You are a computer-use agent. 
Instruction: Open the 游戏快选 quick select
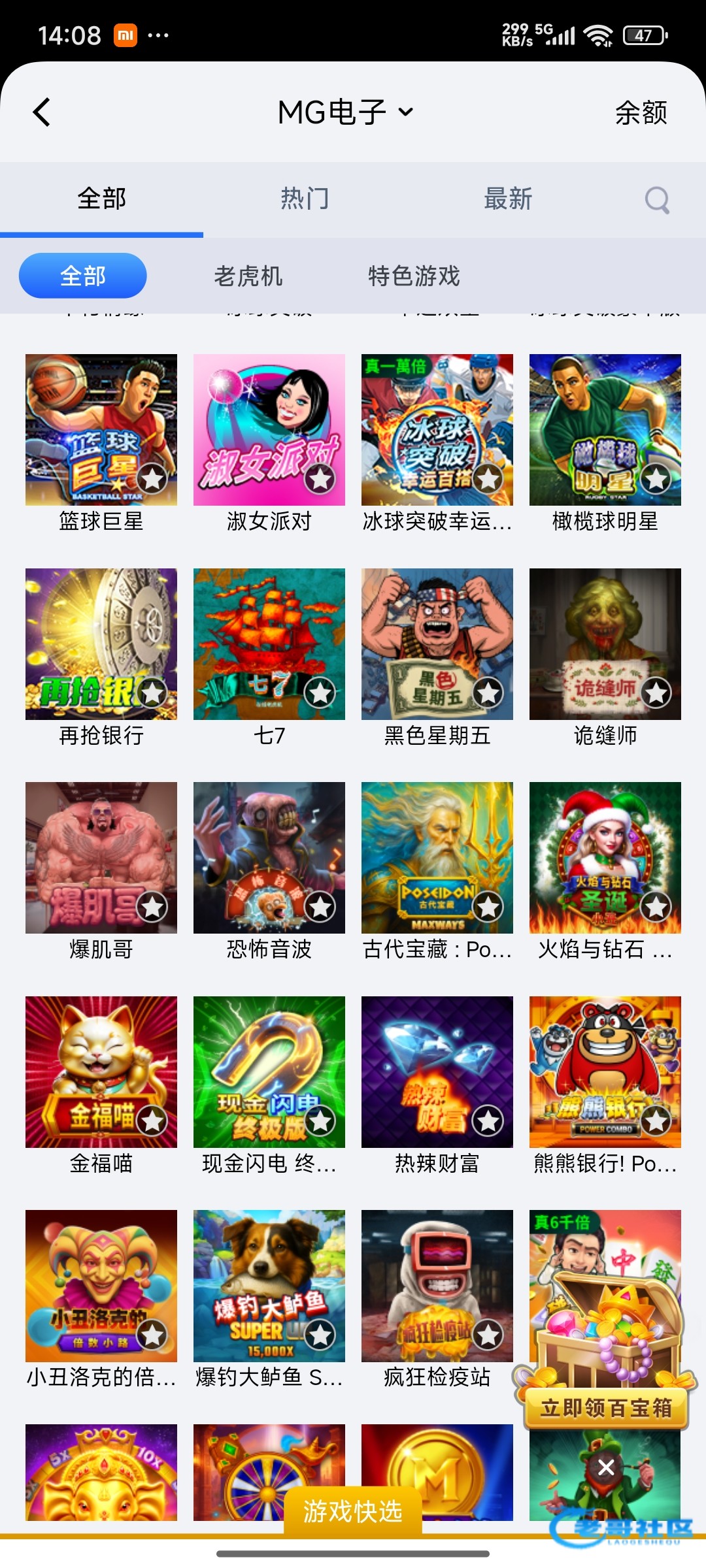click(x=353, y=1511)
